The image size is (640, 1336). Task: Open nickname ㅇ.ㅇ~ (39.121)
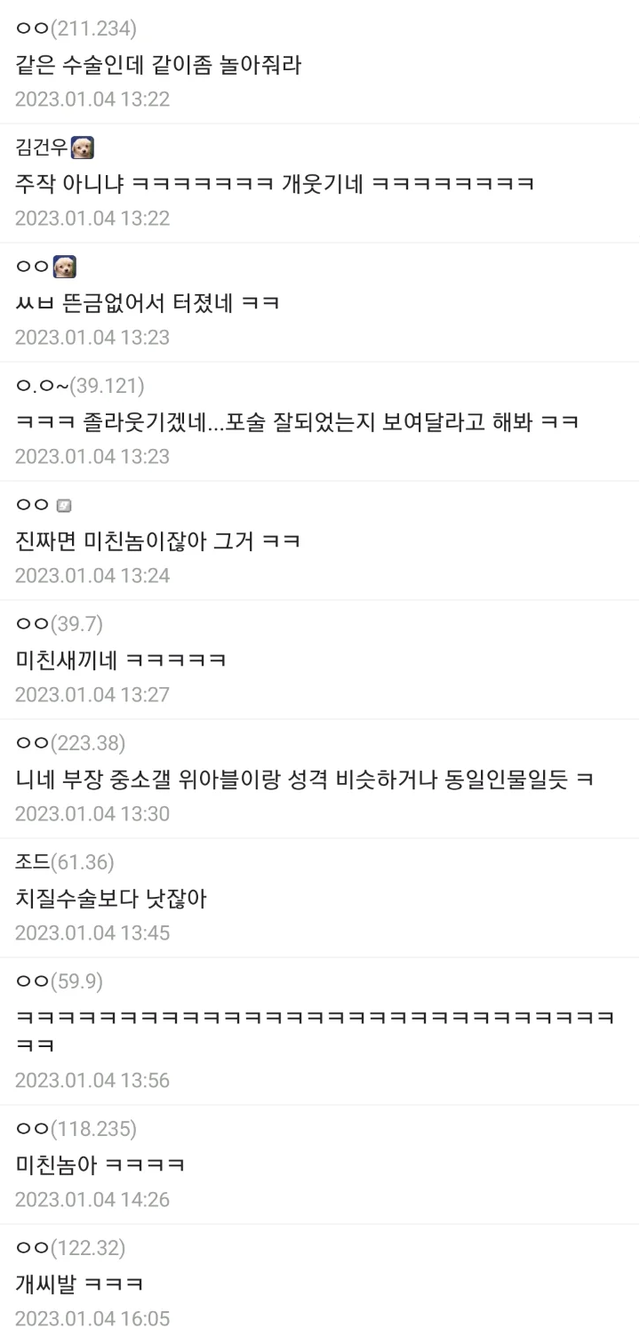point(80,386)
